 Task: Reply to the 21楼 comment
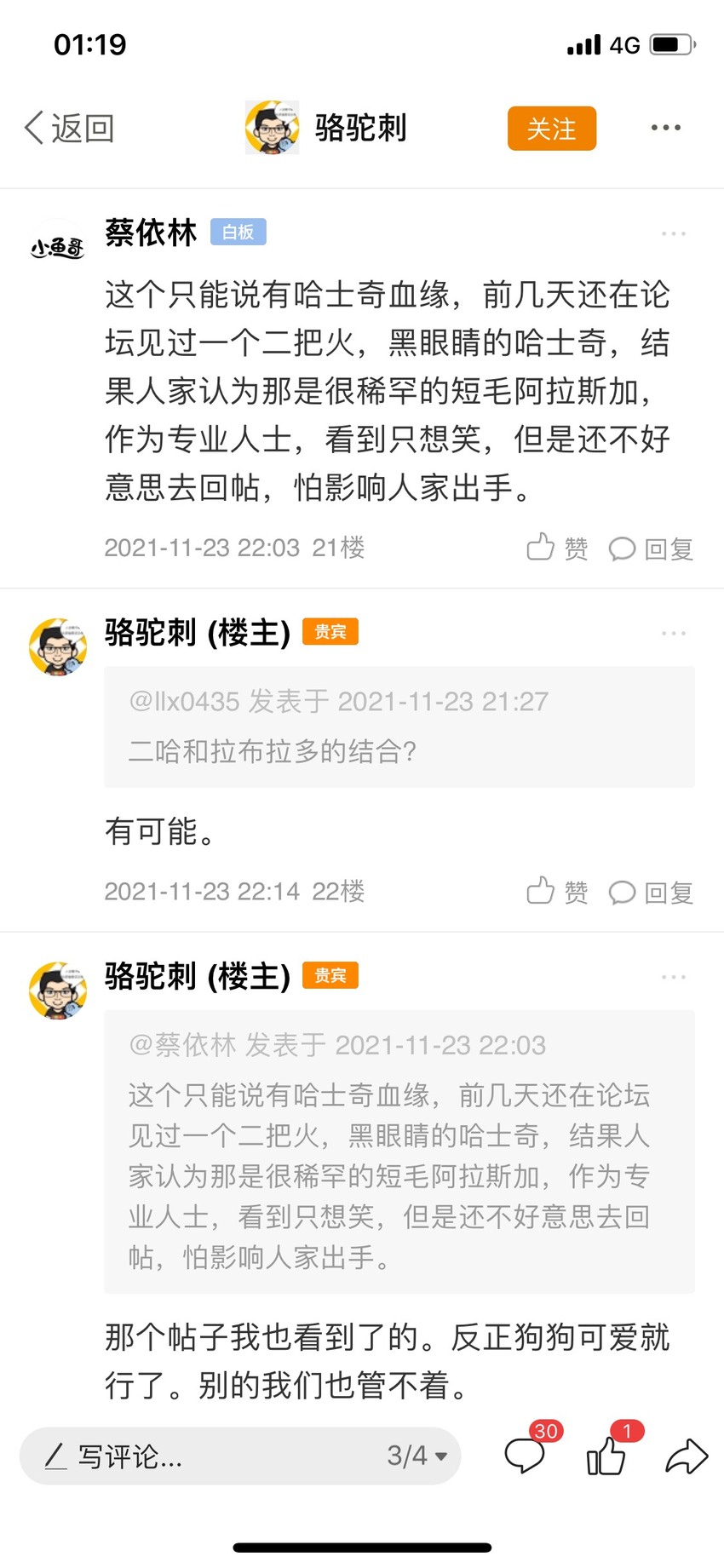tap(651, 549)
